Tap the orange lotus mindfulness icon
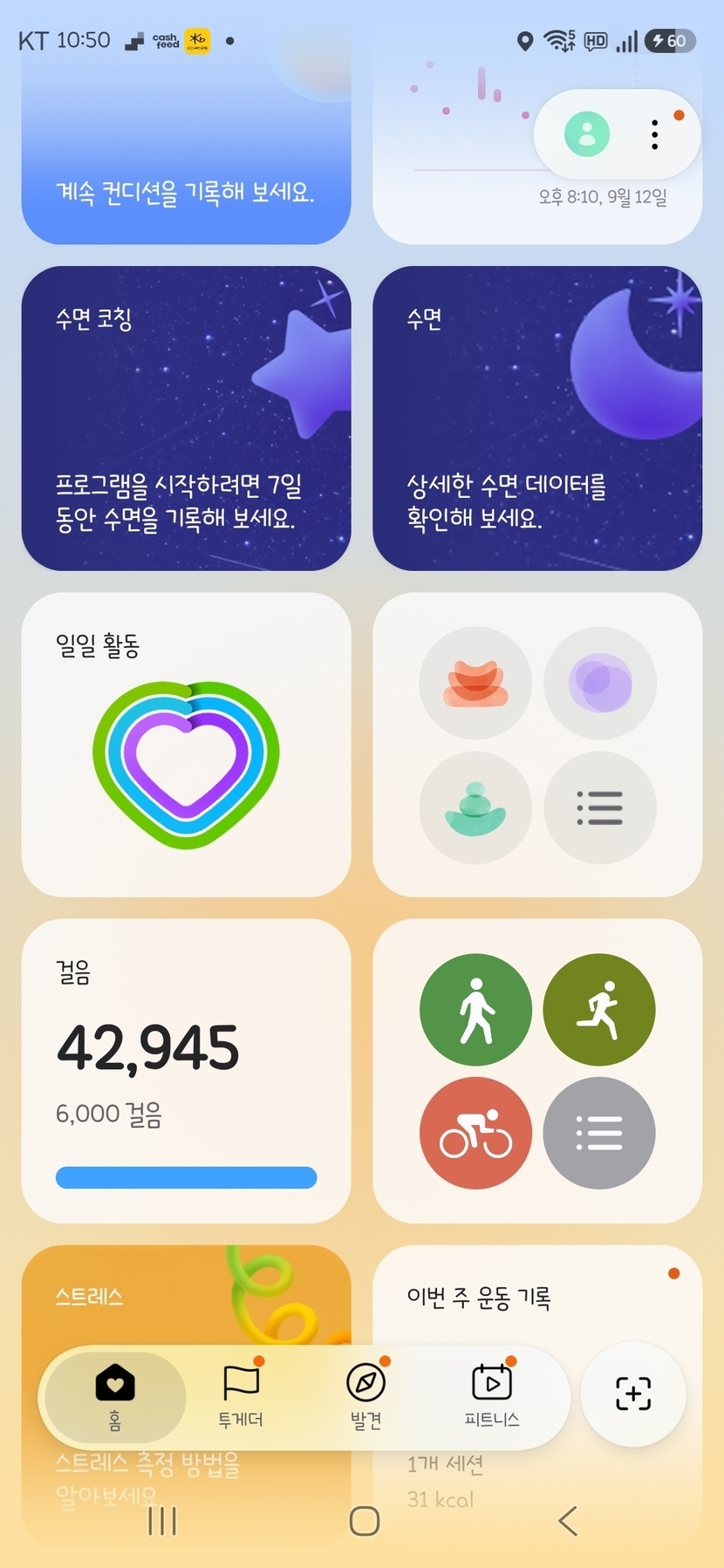This screenshot has width=724, height=1568. coord(475,683)
